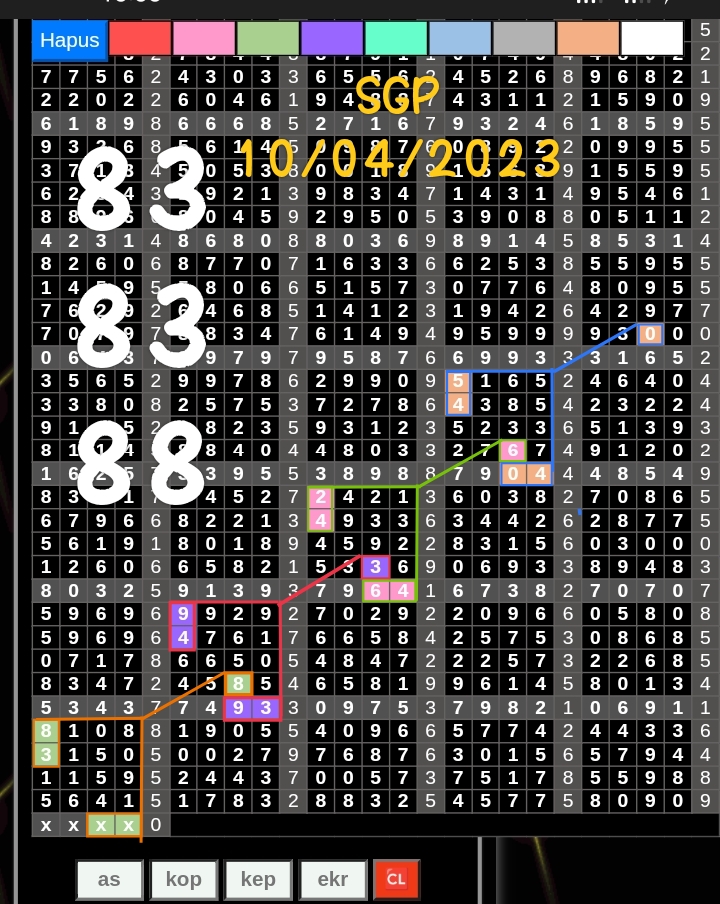Tap the kep button
Viewport: 720px width, 904px height.
(258, 880)
